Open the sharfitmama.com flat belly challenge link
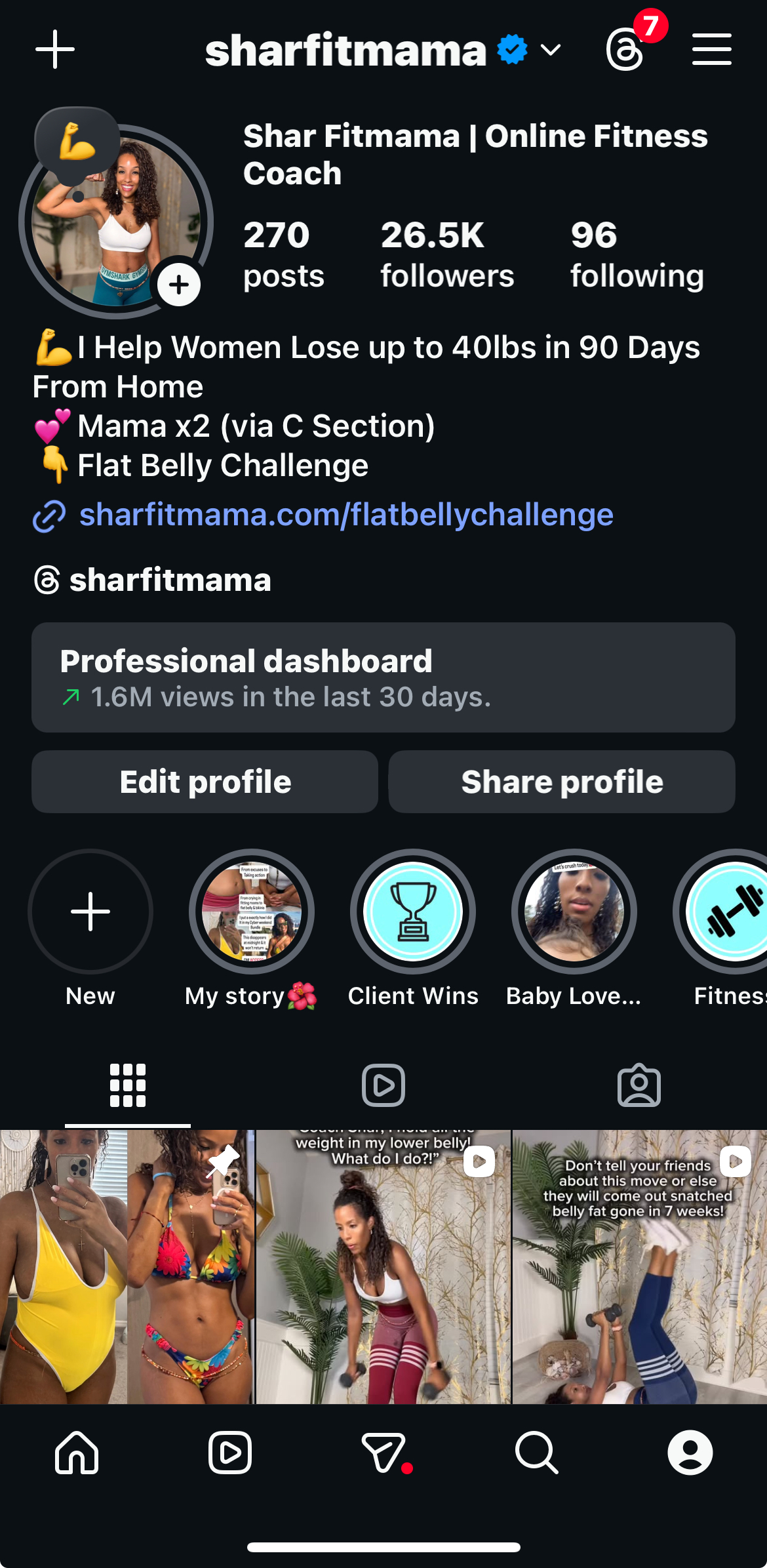Viewport: 767px width, 1568px height. 345,515
